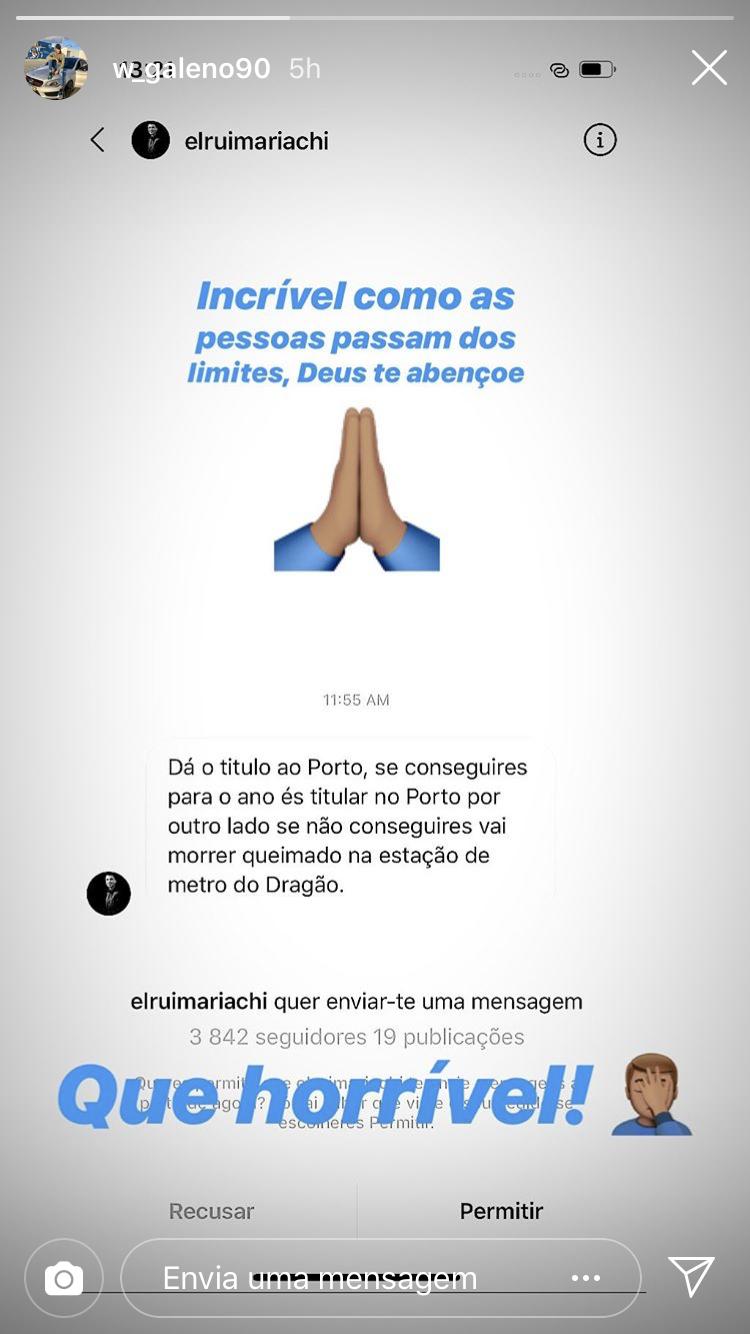Open the story's more options menu

pyautogui.click(x=586, y=1278)
